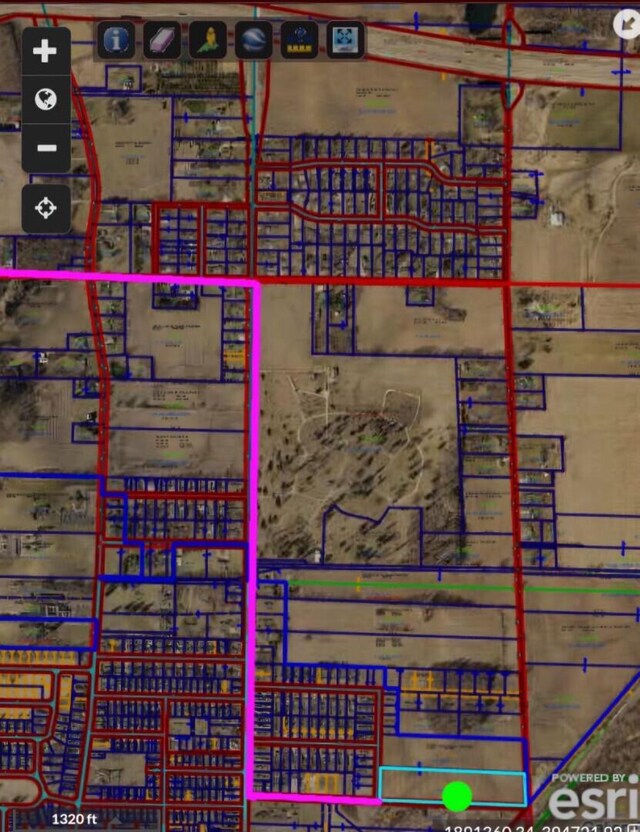Open the basemap globe tool
Image resolution: width=640 pixels, height=832 pixels.
pyautogui.click(x=253, y=41)
